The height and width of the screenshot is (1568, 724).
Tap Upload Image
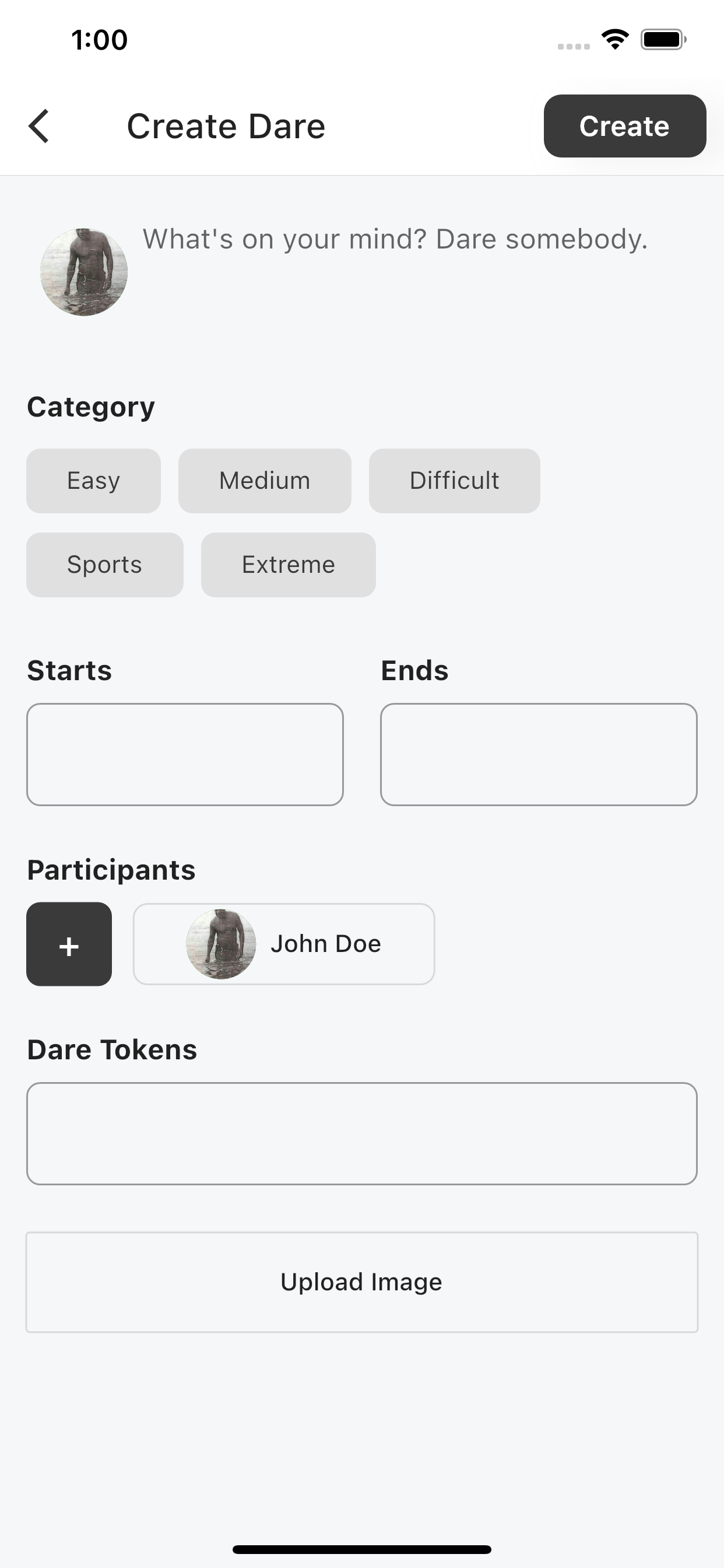coord(362,1283)
